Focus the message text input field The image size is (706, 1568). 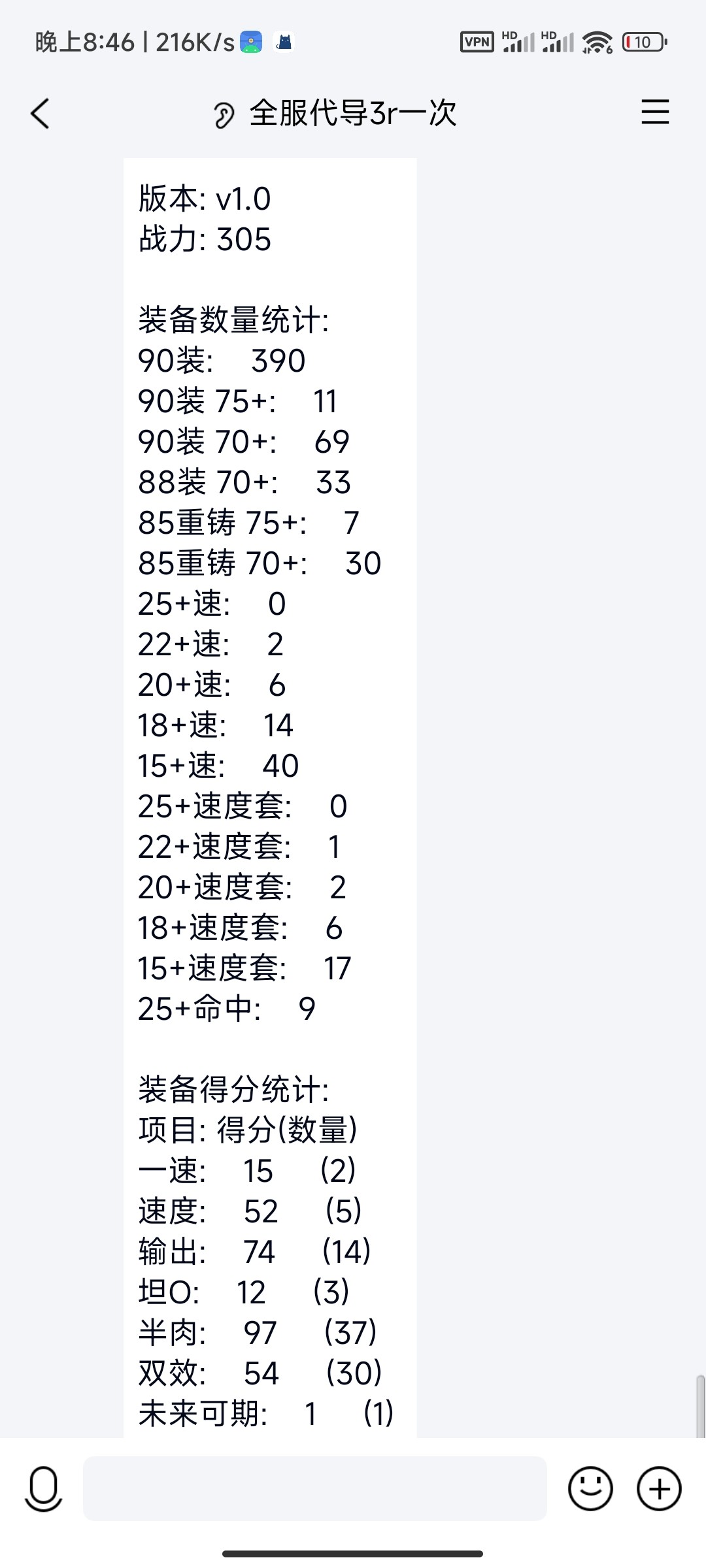pos(315,1488)
